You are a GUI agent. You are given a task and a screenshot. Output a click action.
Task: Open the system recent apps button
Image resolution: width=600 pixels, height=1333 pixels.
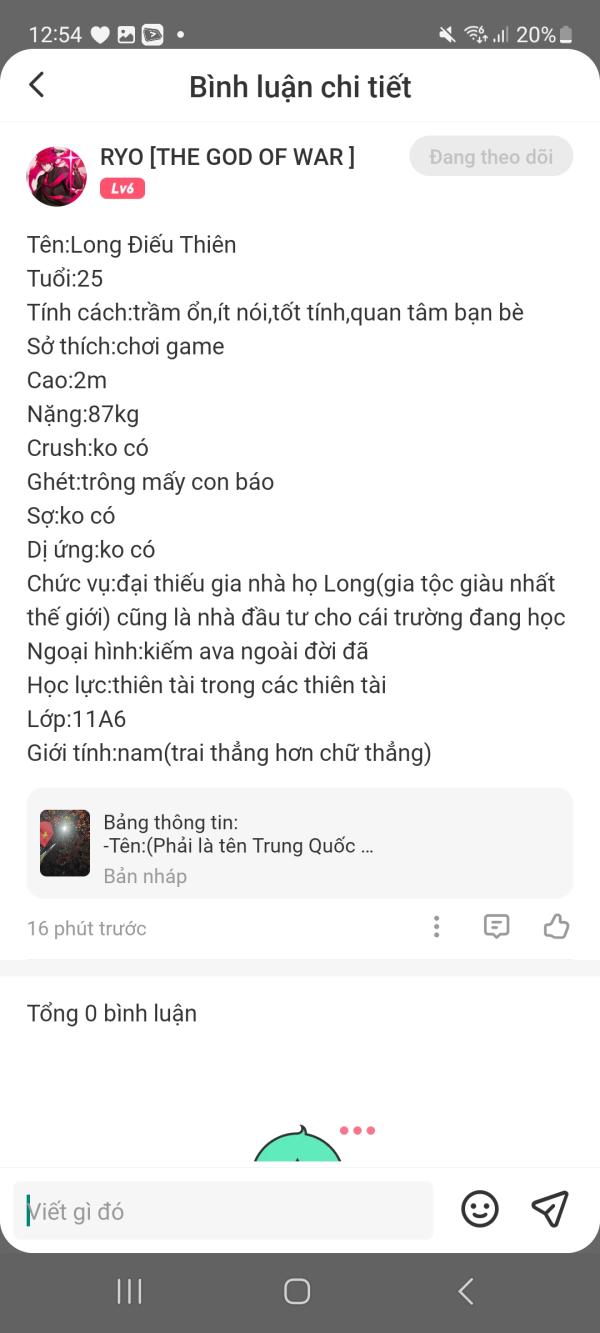pos(129,1291)
